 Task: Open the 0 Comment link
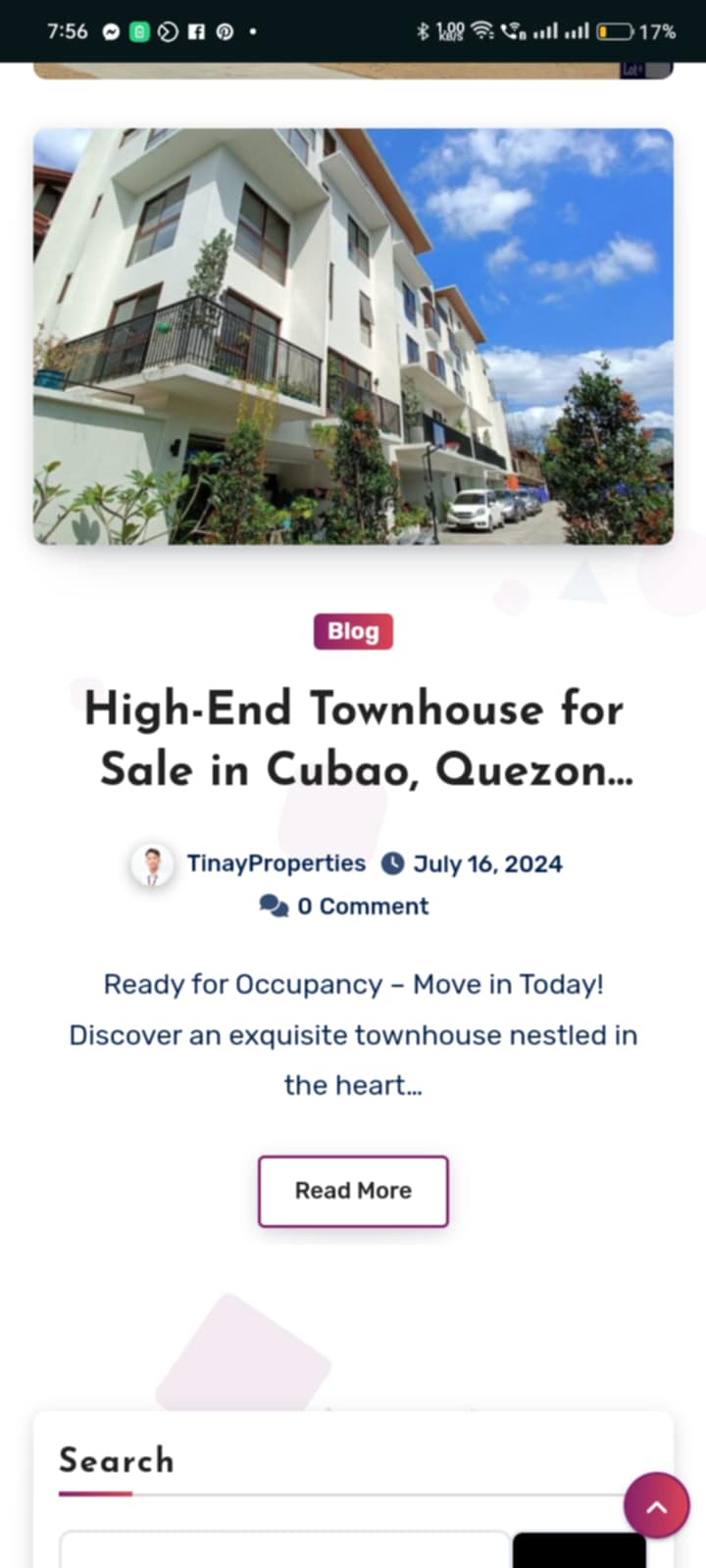tap(362, 906)
